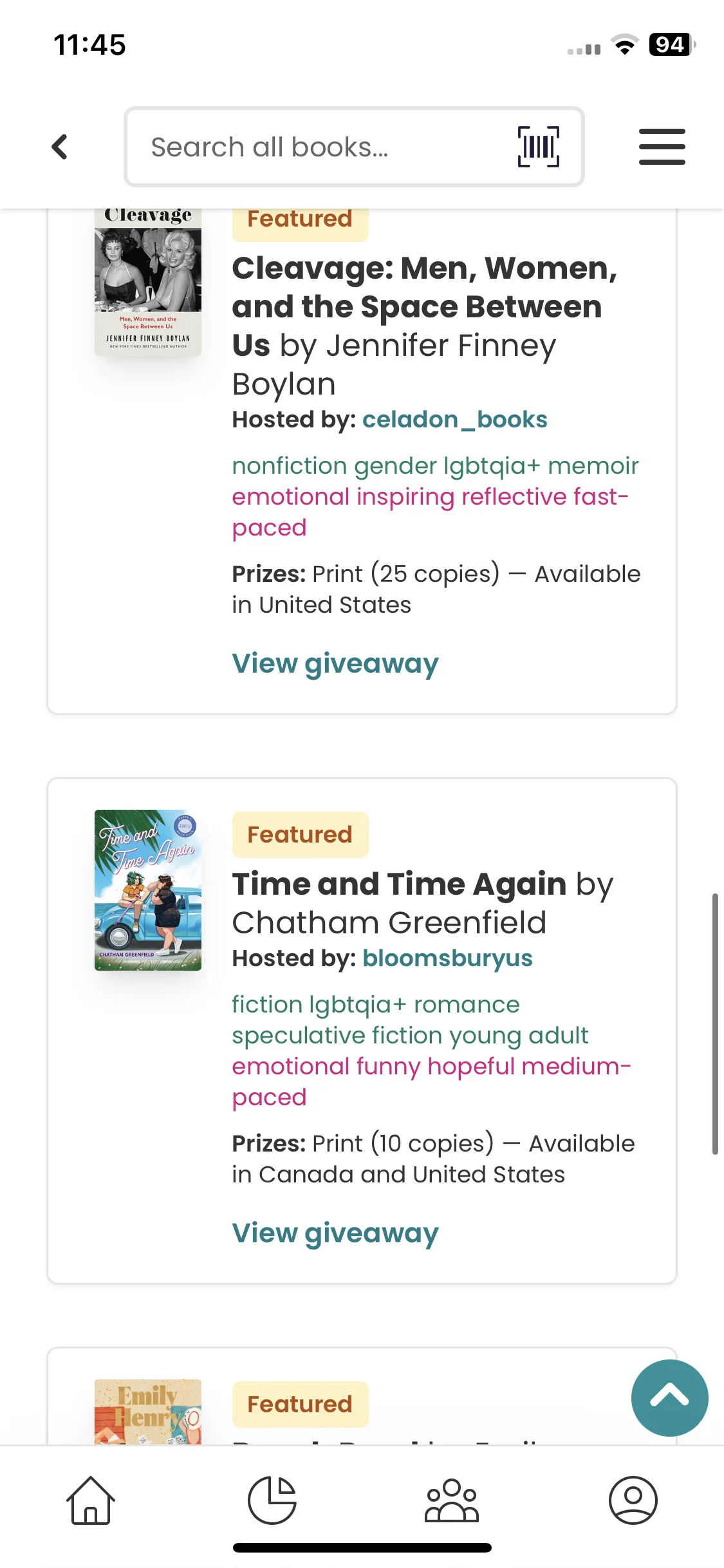Jump back to top with the arrow button

click(669, 1398)
